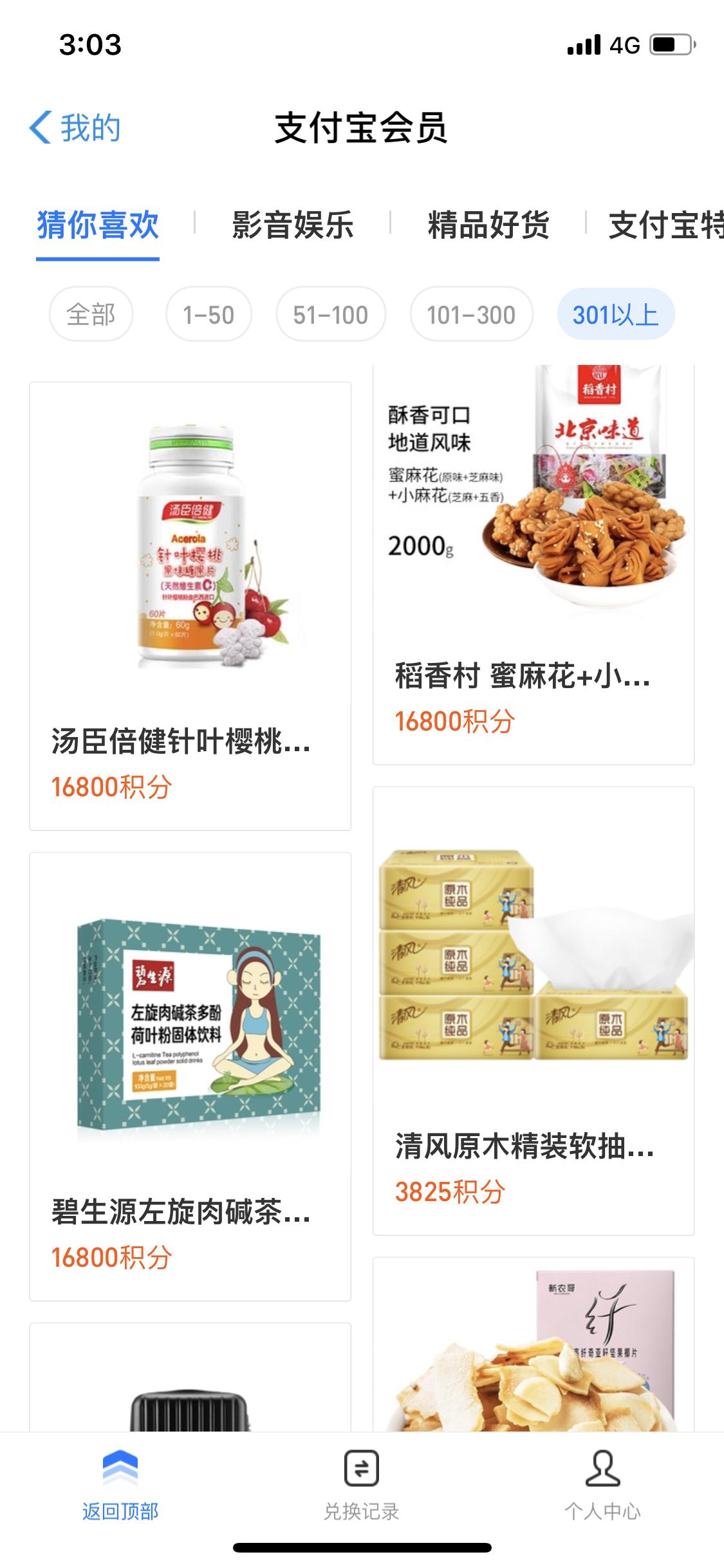Select the 1-50 points filter
724x1568 pixels.
pyautogui.click(x=210, y=315)
